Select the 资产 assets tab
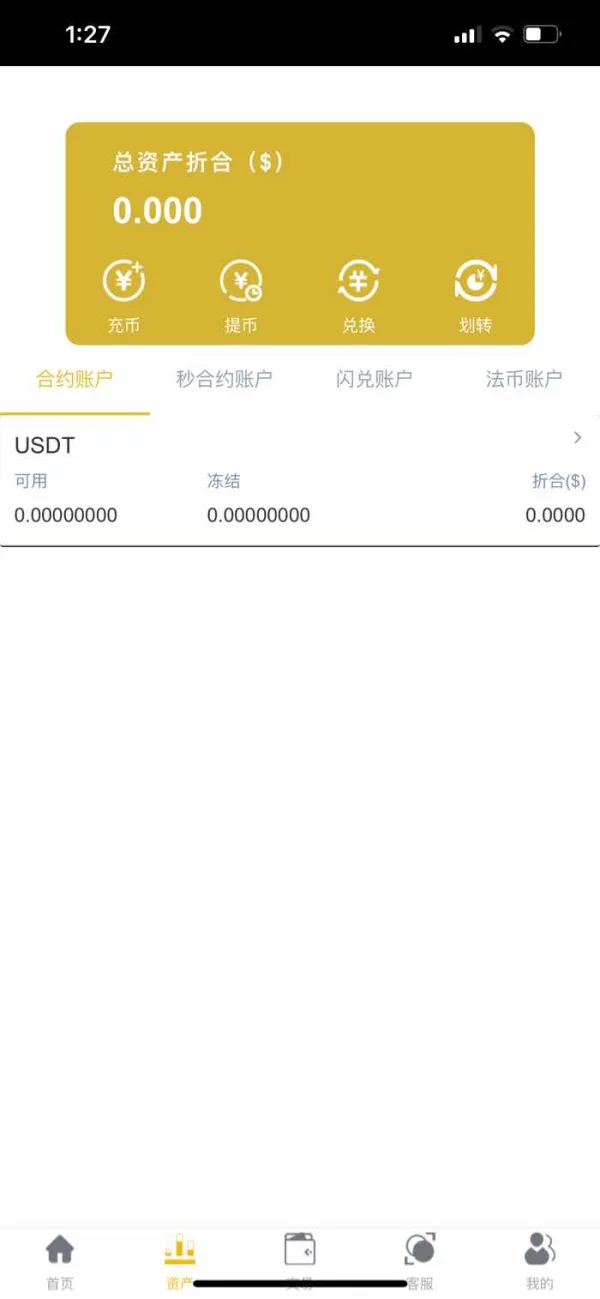The width and height of the screenshot is (600, 1299). pyautogui.click(x=180, y=1262)
